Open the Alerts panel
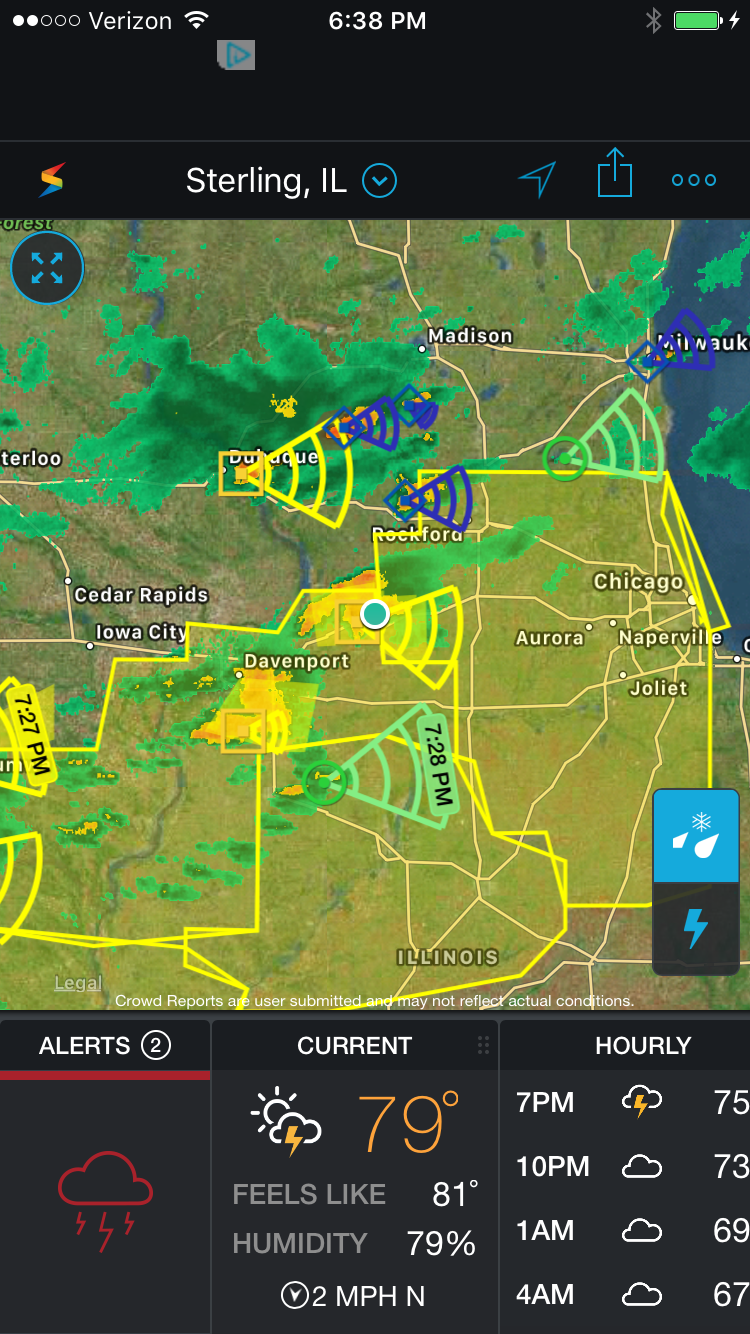The image size is (750, 1334). click(x=104, y=1046)
